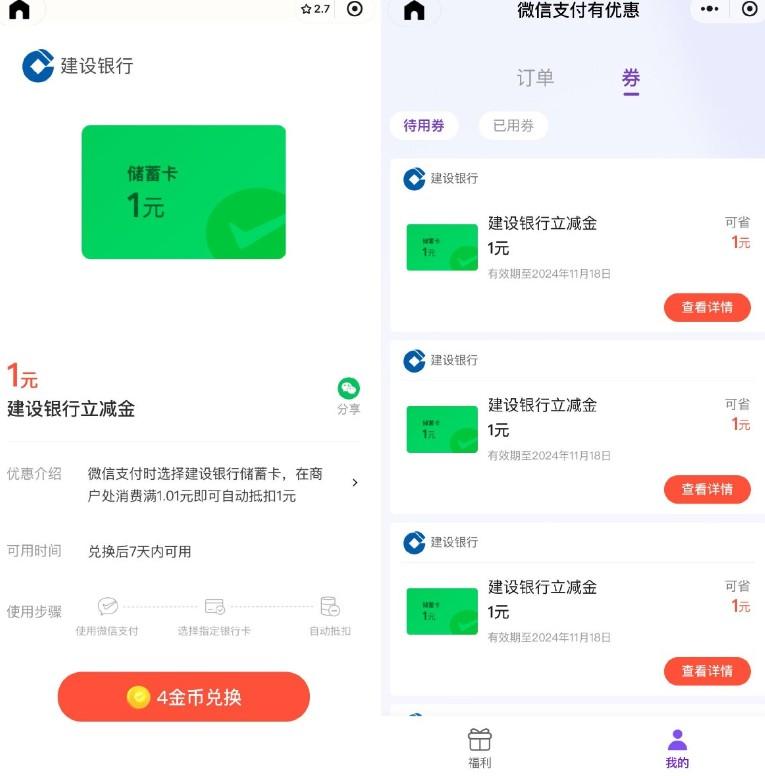Tap the 4金币兑换 exchange button
The height and width of the screenshot is (776, 765).
183,697
